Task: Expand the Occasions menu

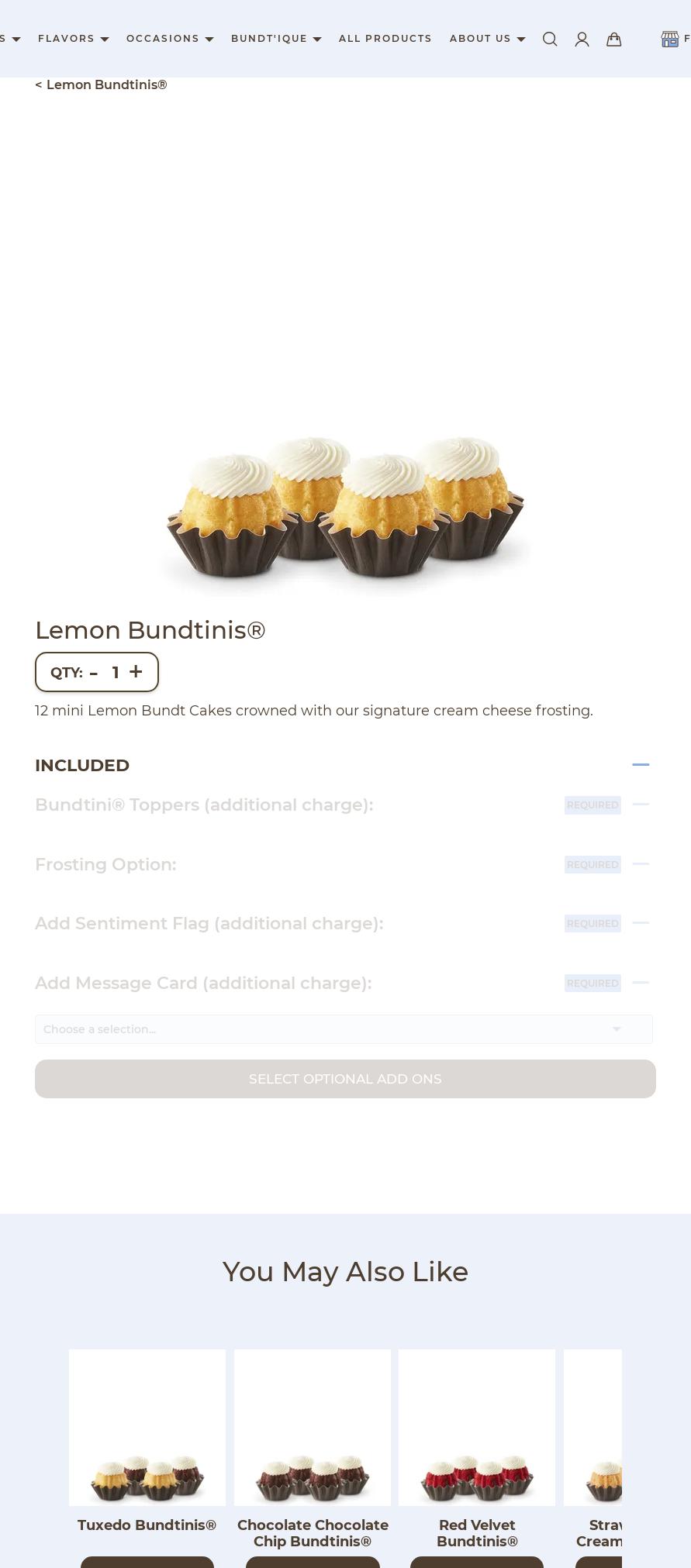Action: click(x=169, y=39)
